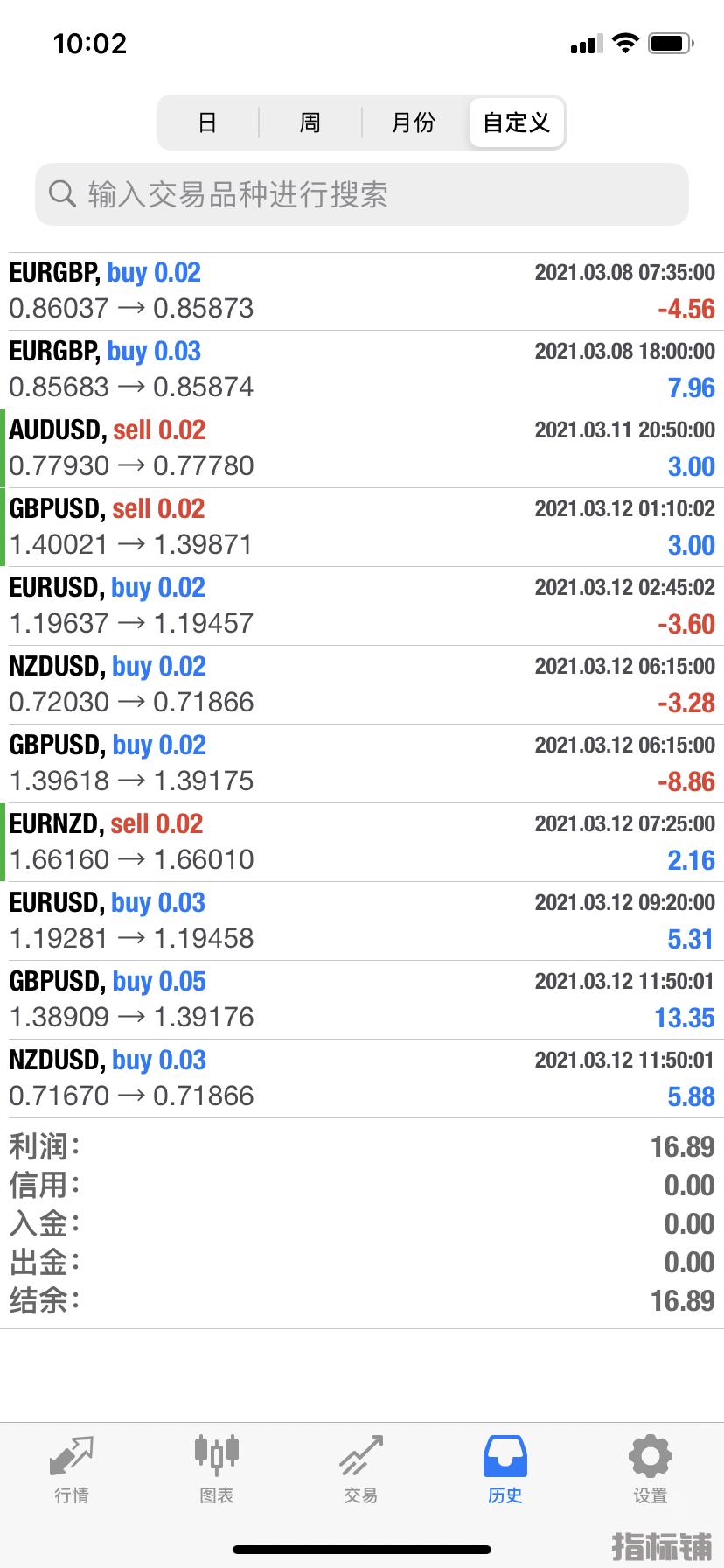The image size is (724, 1568).
Task: Expand the NZDUSD buy 0.03 trade
Action: (x=362, y=1079)
